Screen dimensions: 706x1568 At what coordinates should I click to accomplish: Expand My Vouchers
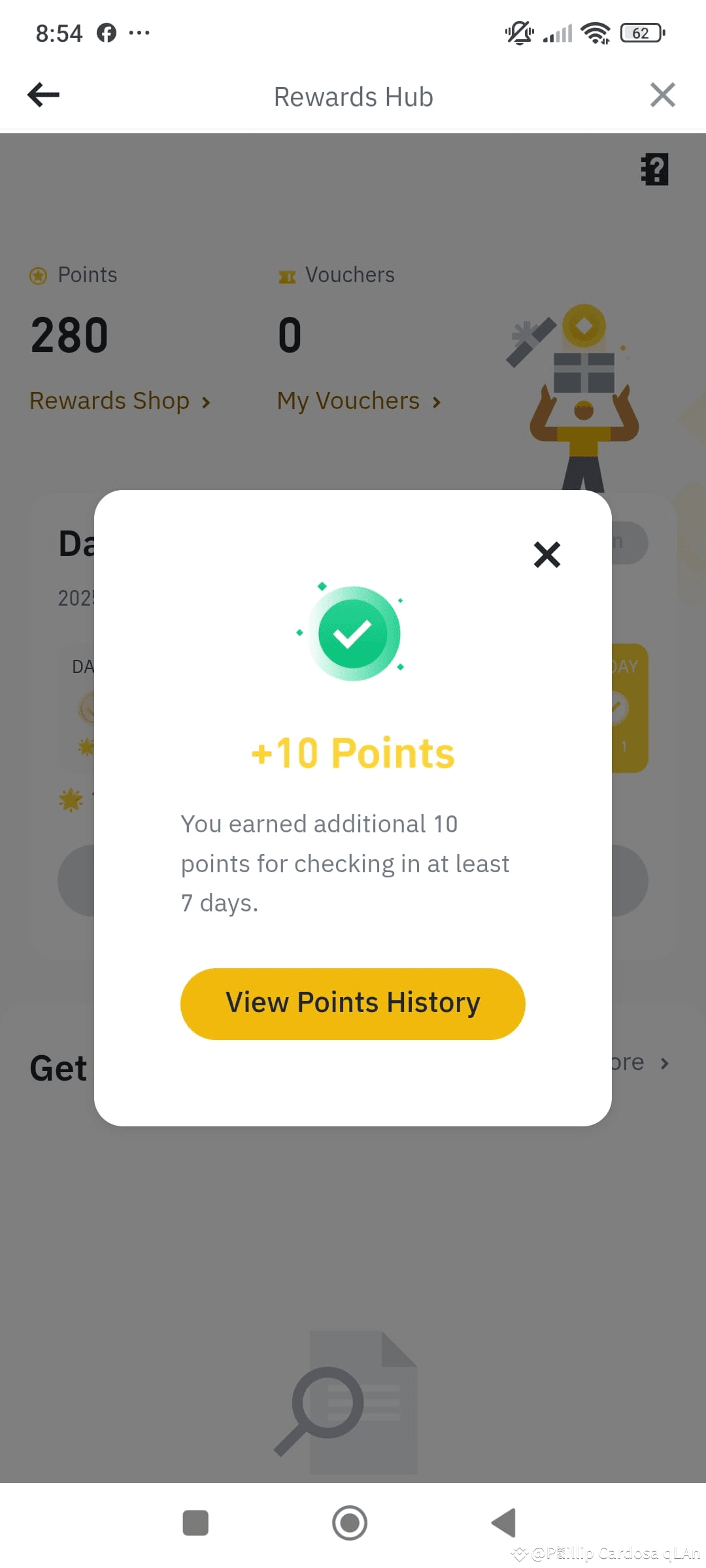359,400
